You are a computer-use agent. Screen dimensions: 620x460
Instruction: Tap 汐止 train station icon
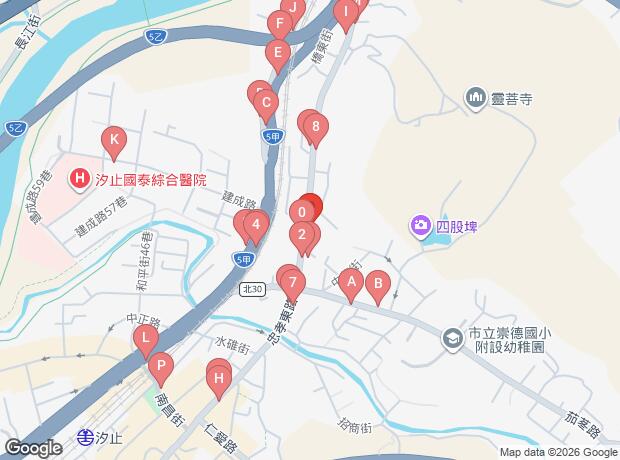tap(88, 437)
